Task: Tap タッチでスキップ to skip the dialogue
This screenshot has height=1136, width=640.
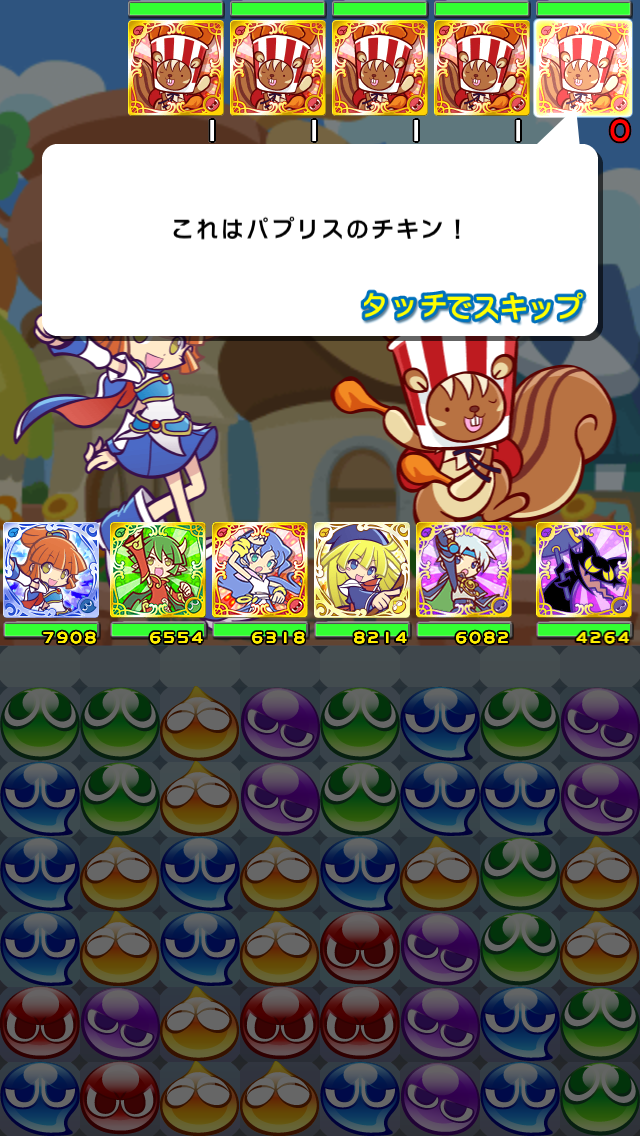Action: point(472,306)
